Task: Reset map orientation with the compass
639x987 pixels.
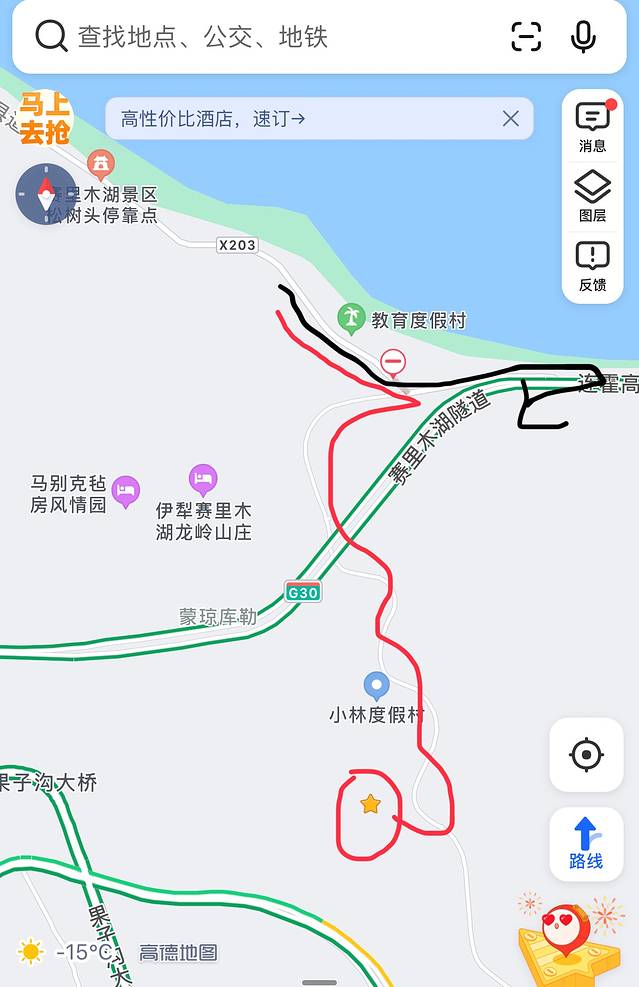Action: 45,194
